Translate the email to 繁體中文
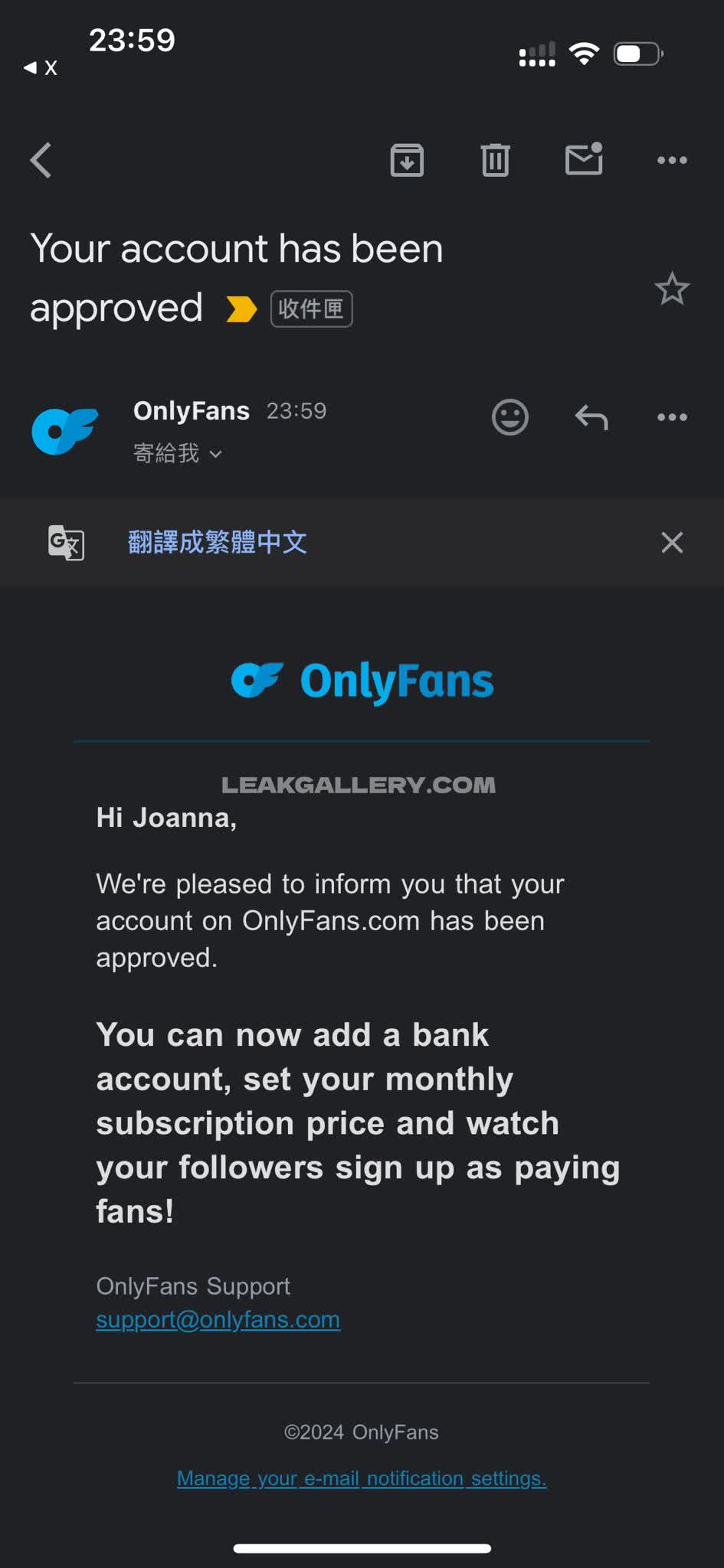 [218, 542]
